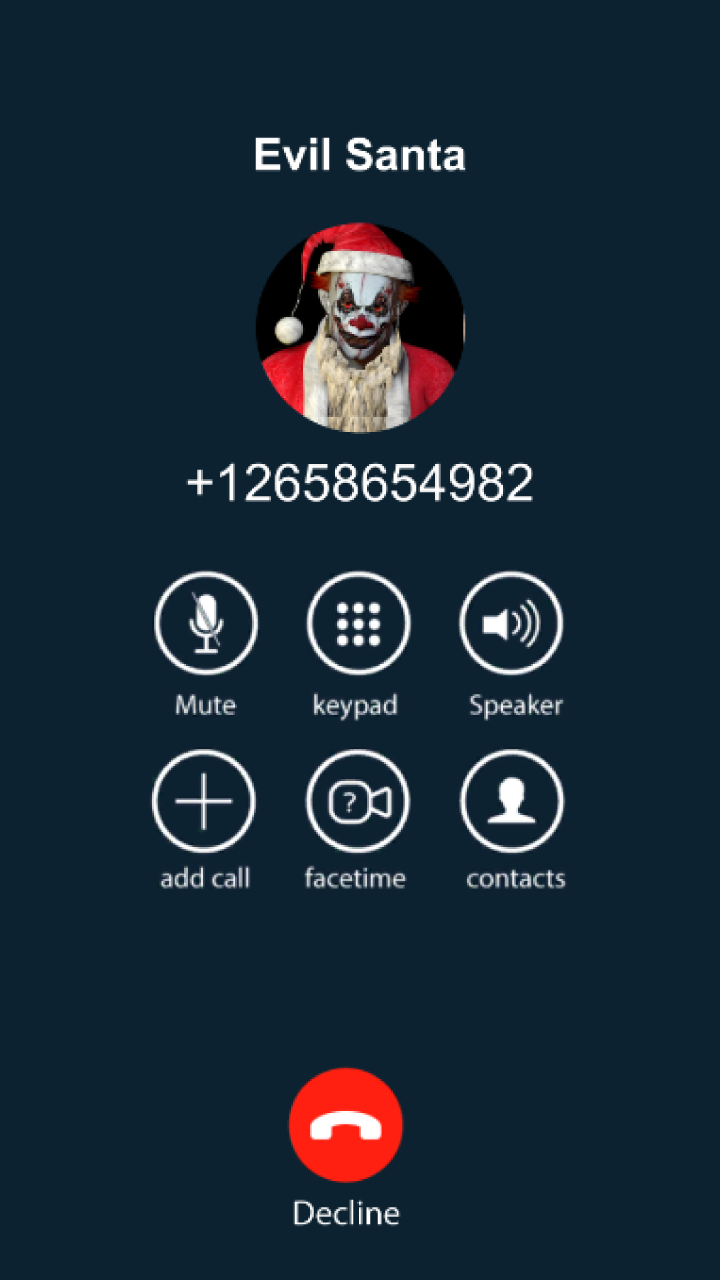Open the keypad
This screenshot has width=720, height=1280.
coord(358,623)
